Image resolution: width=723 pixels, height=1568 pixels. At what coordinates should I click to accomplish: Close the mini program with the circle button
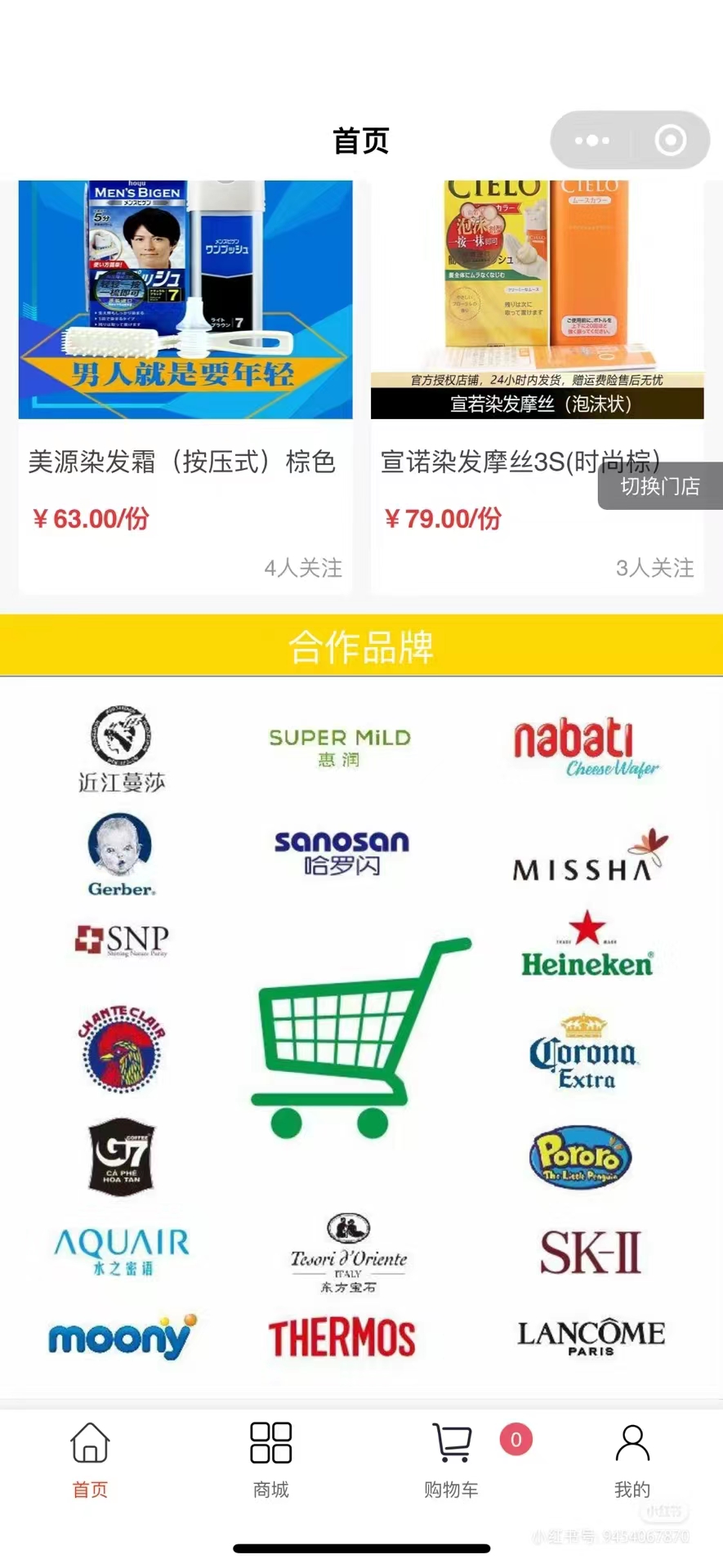670,141
